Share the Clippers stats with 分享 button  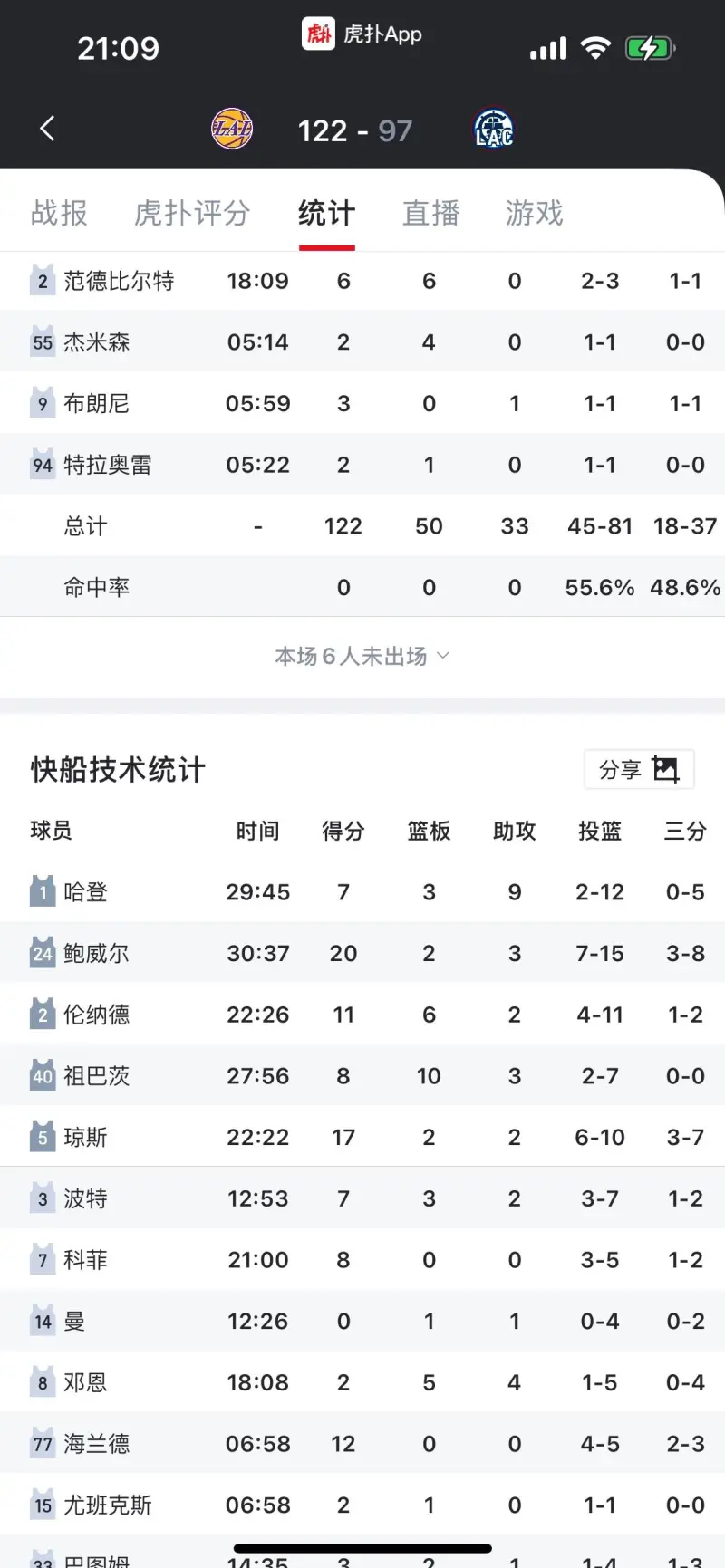[x=639, y=770]
